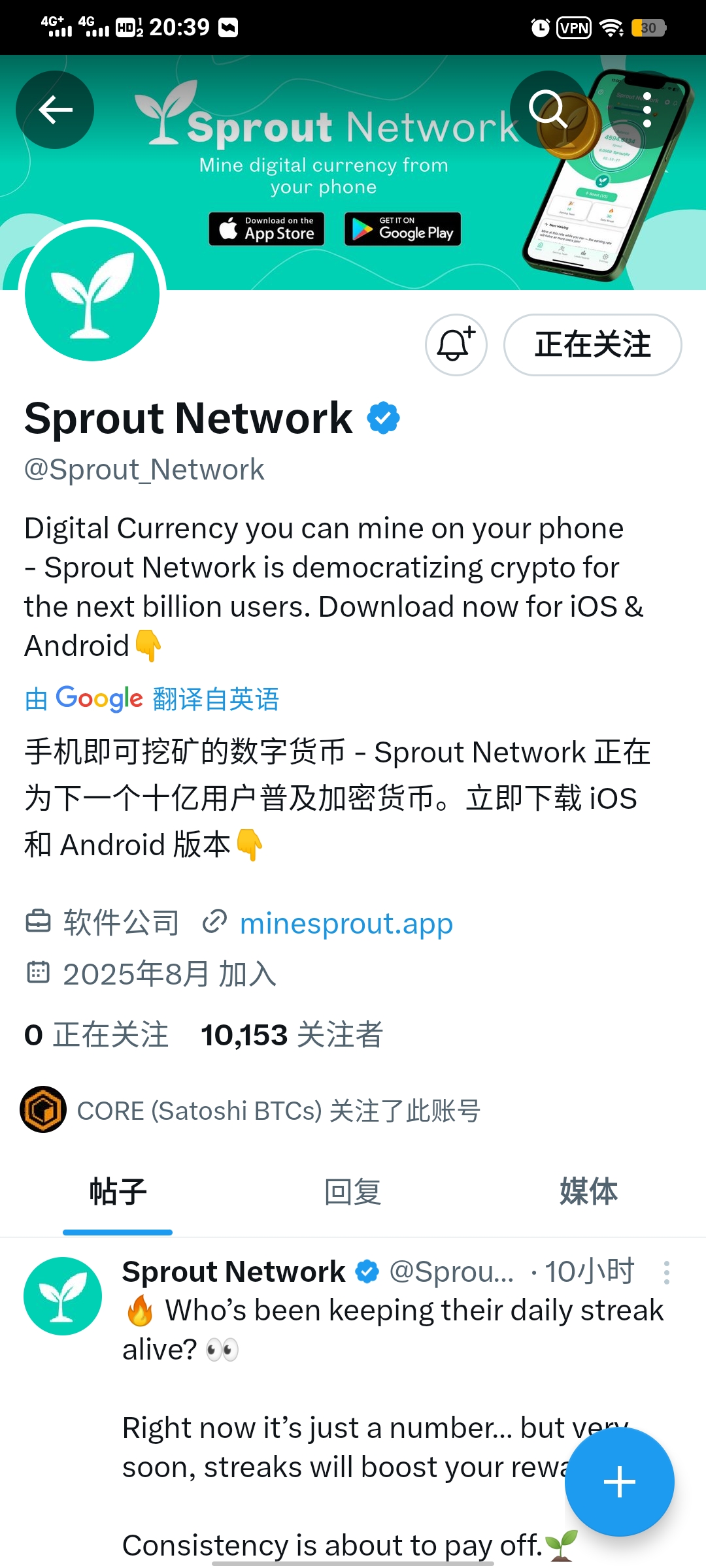The width and height of the screenshot is (706, 1568).
Task: Tap the briefcase icon beside 软件公司
Action: point(39,923)
